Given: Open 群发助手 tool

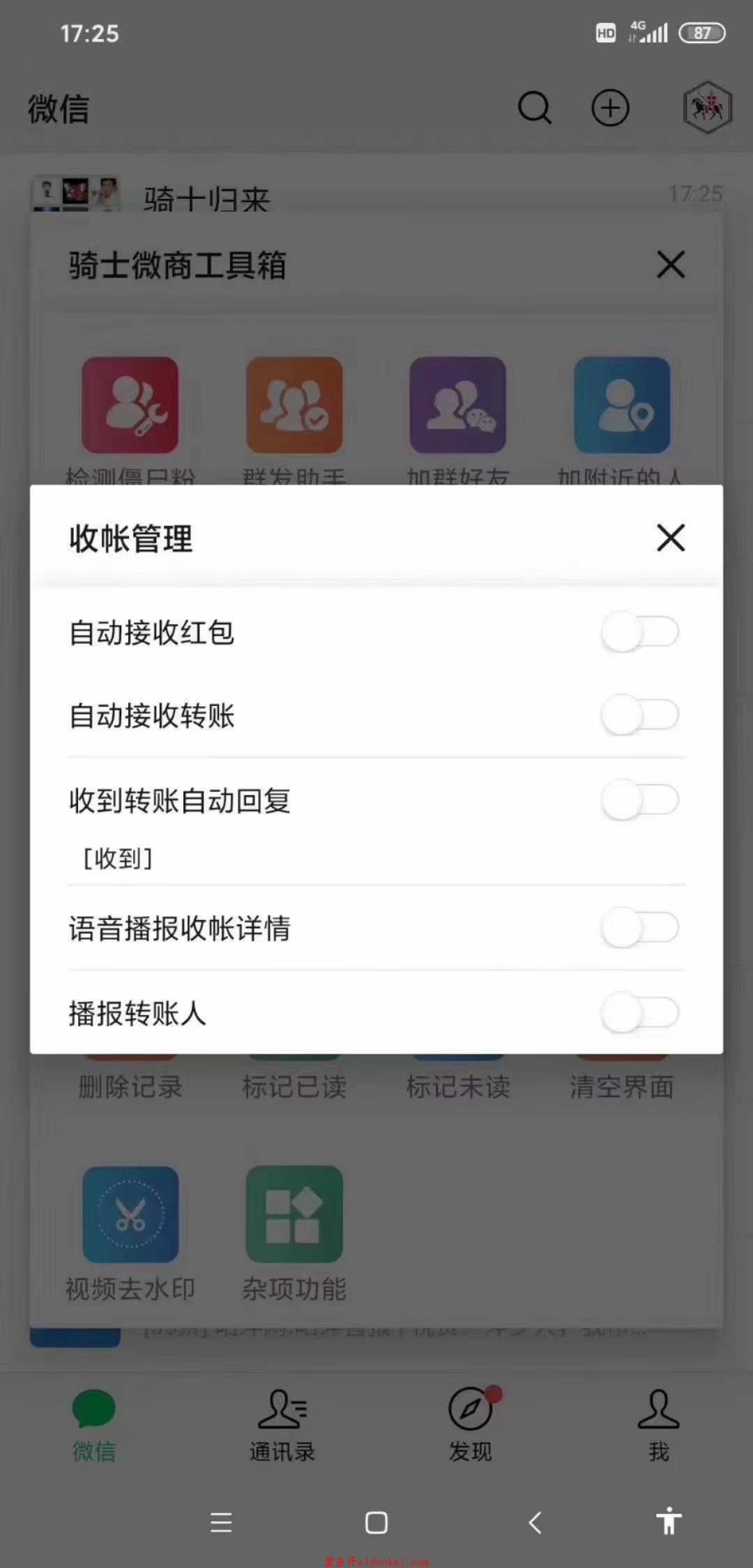Looking at the screenshot, I should pos(294,405).
